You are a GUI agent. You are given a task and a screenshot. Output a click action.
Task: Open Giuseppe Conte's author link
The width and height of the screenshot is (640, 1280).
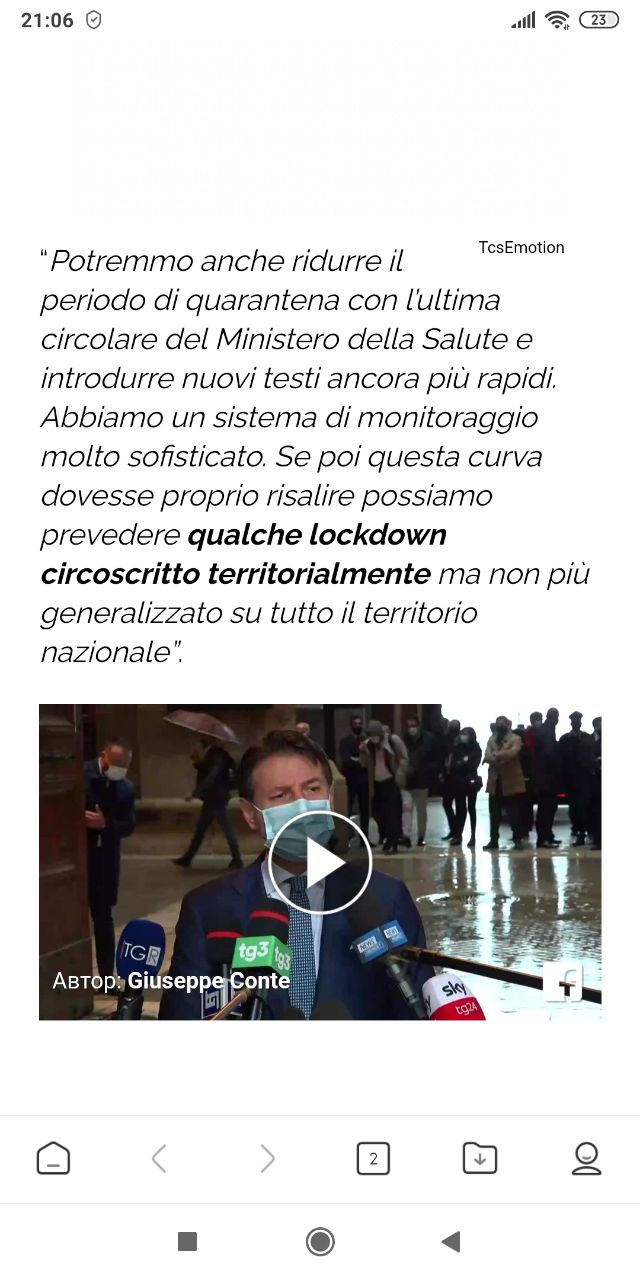[208, 981]
